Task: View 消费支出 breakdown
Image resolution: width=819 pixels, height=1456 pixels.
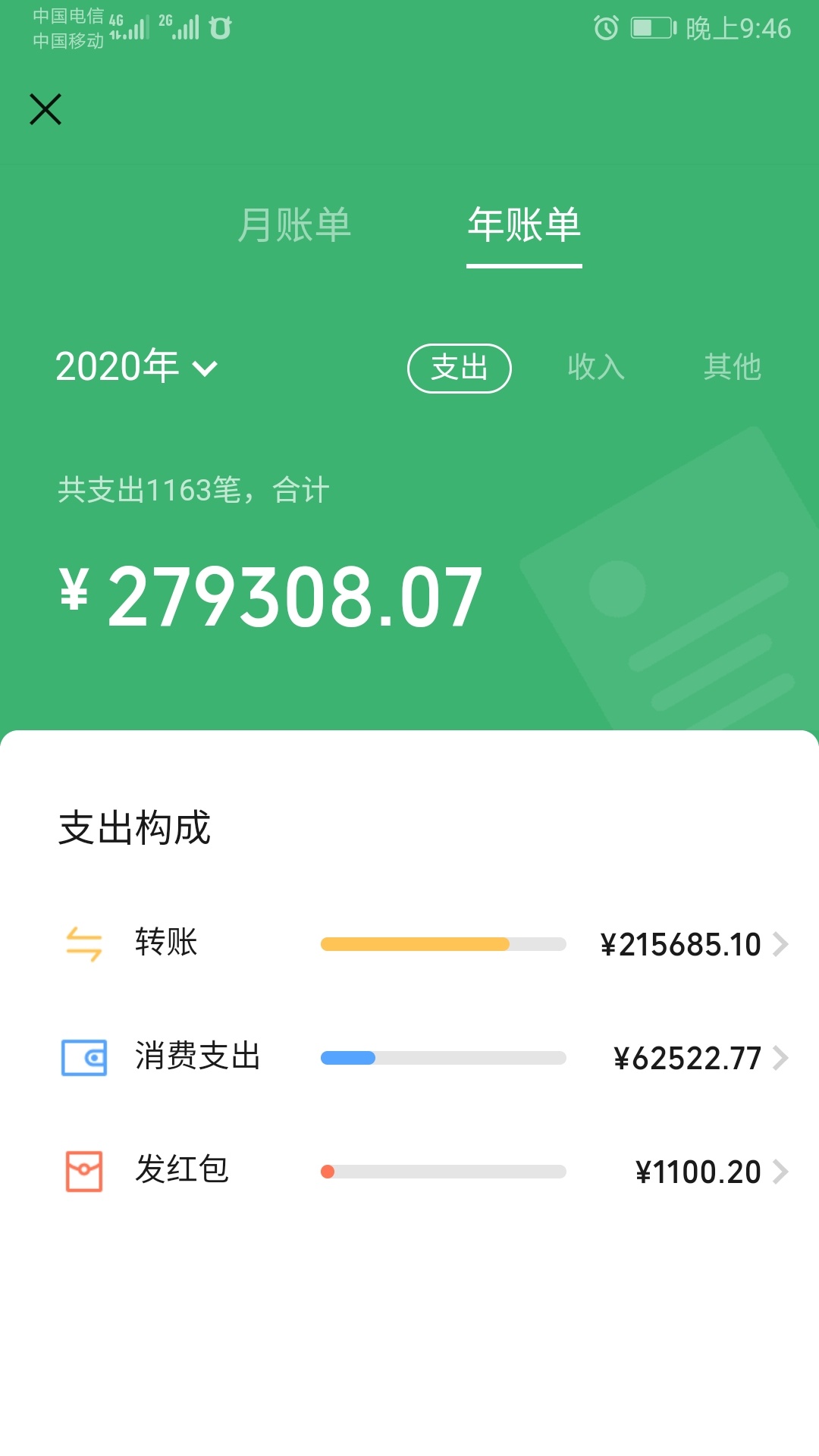Action: 425,1058
